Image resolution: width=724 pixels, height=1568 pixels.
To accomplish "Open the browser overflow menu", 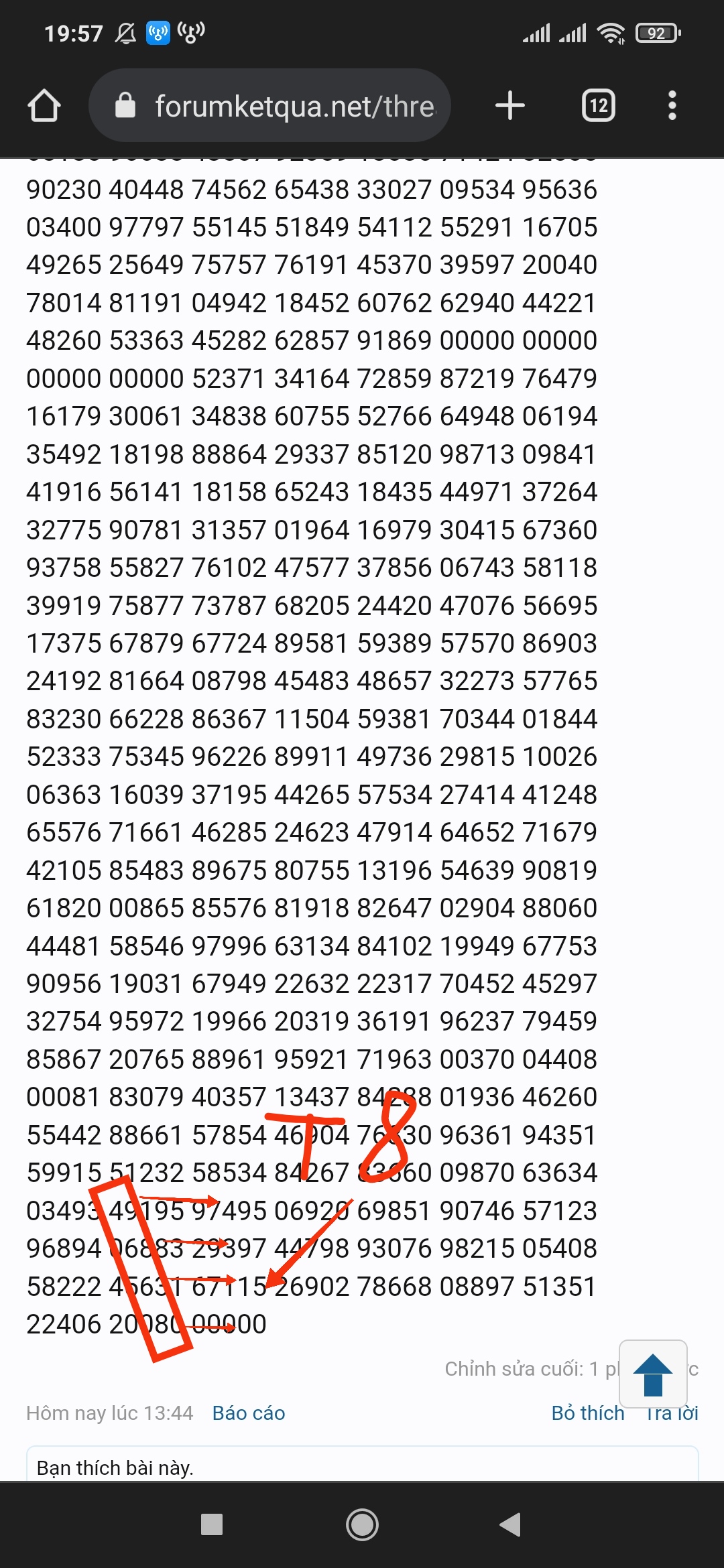I will tap(672, 106).
